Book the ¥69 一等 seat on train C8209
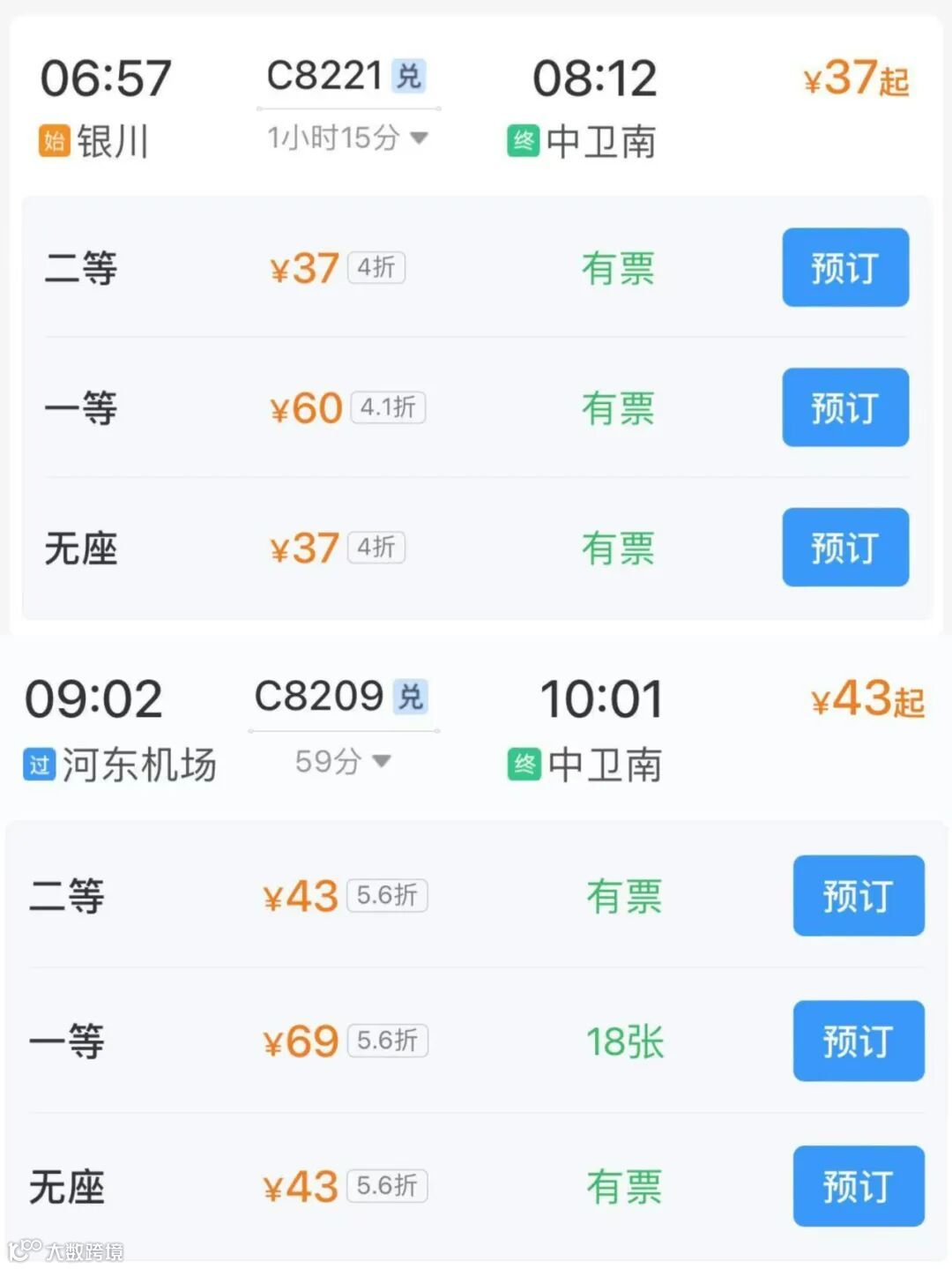The width and height of the screenshot is (952, 1269). coord(858,1041)
